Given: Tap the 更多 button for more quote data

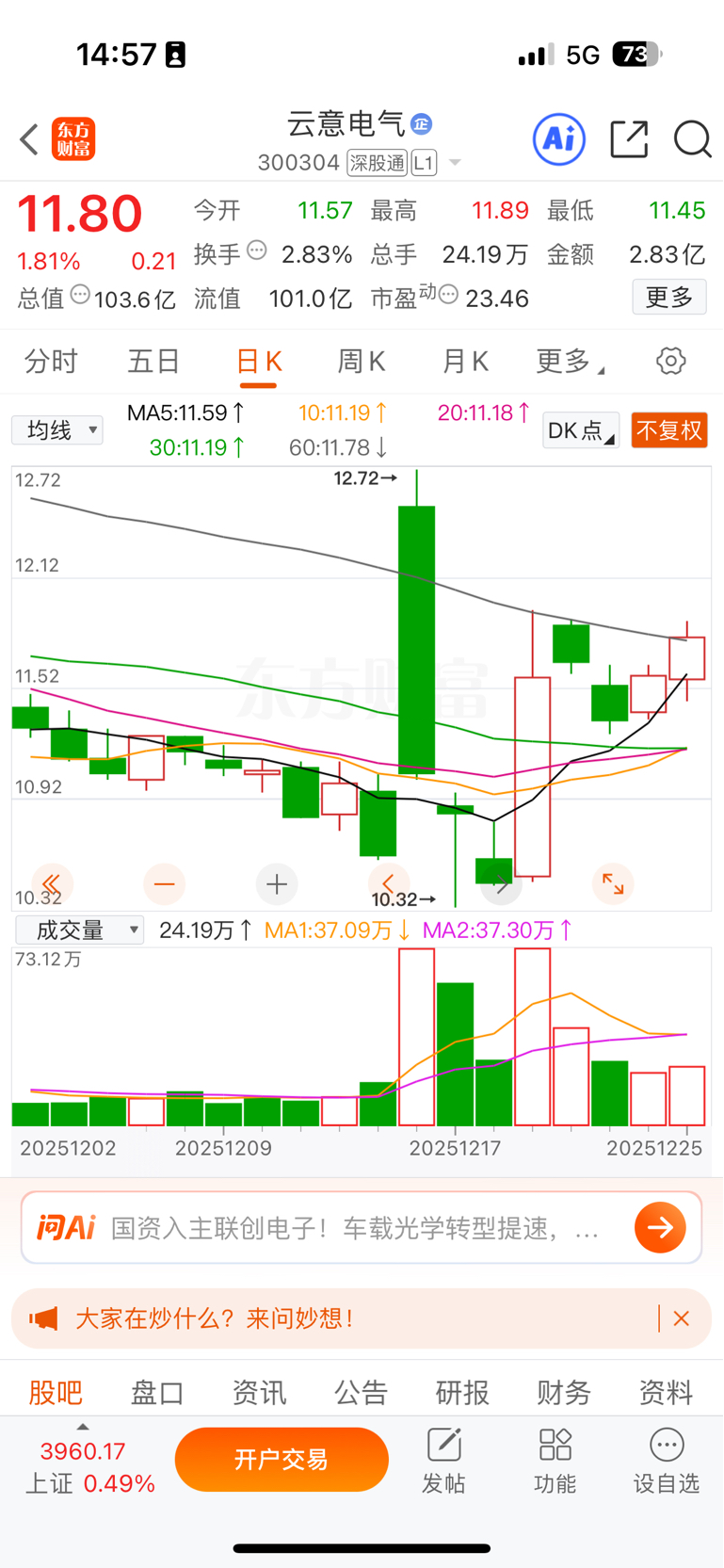Looking at the screenshot, I should 669,298.
